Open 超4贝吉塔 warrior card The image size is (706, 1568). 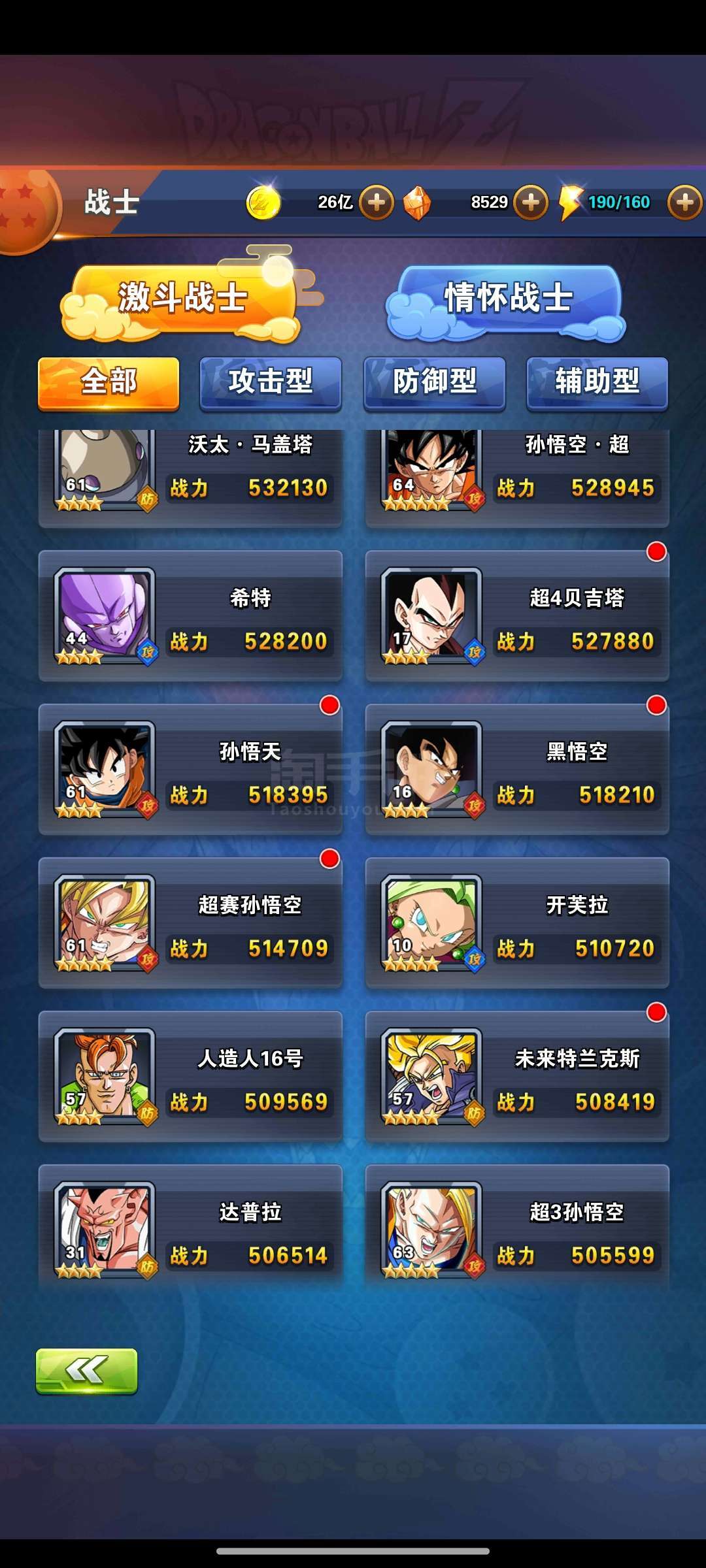pos(517,616)
